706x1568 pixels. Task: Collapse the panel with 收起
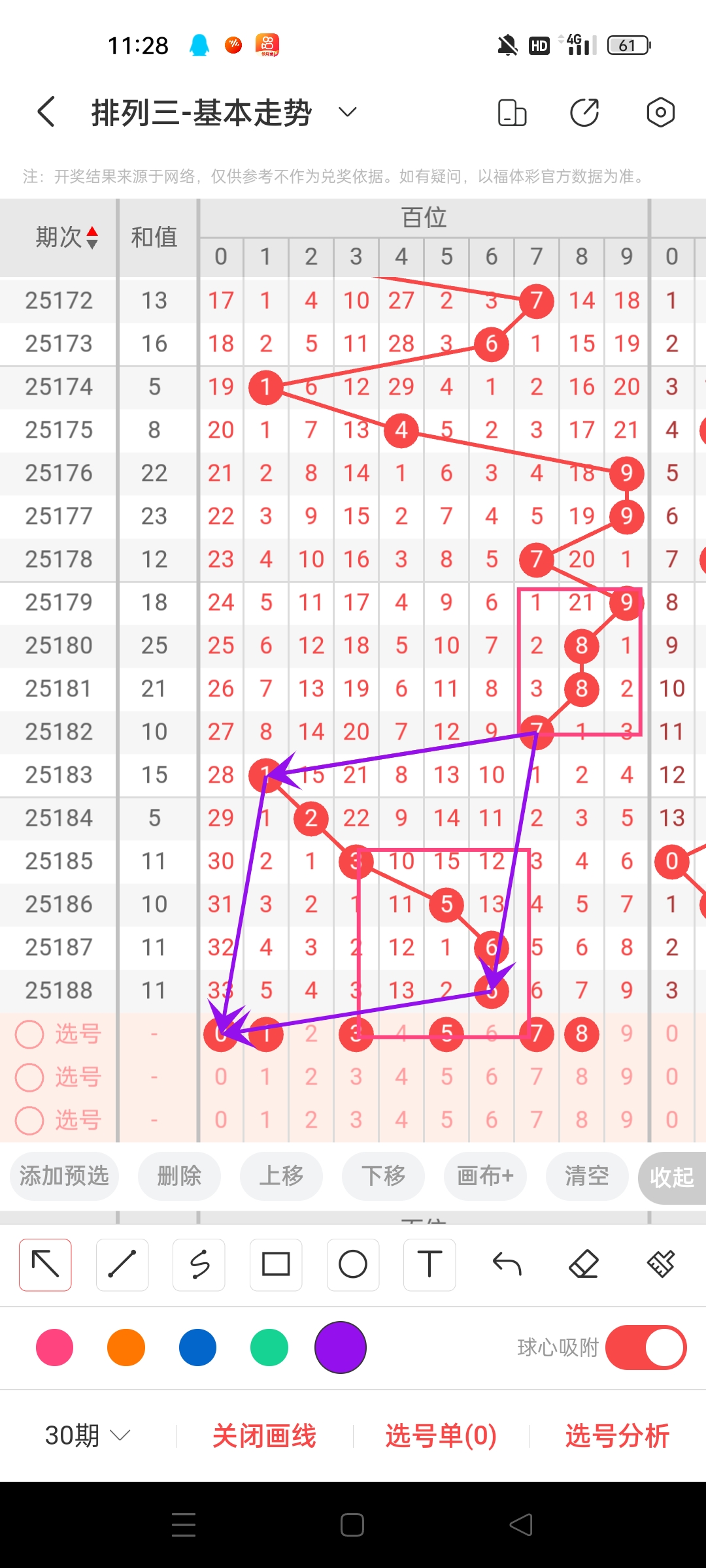point(672,1177)
